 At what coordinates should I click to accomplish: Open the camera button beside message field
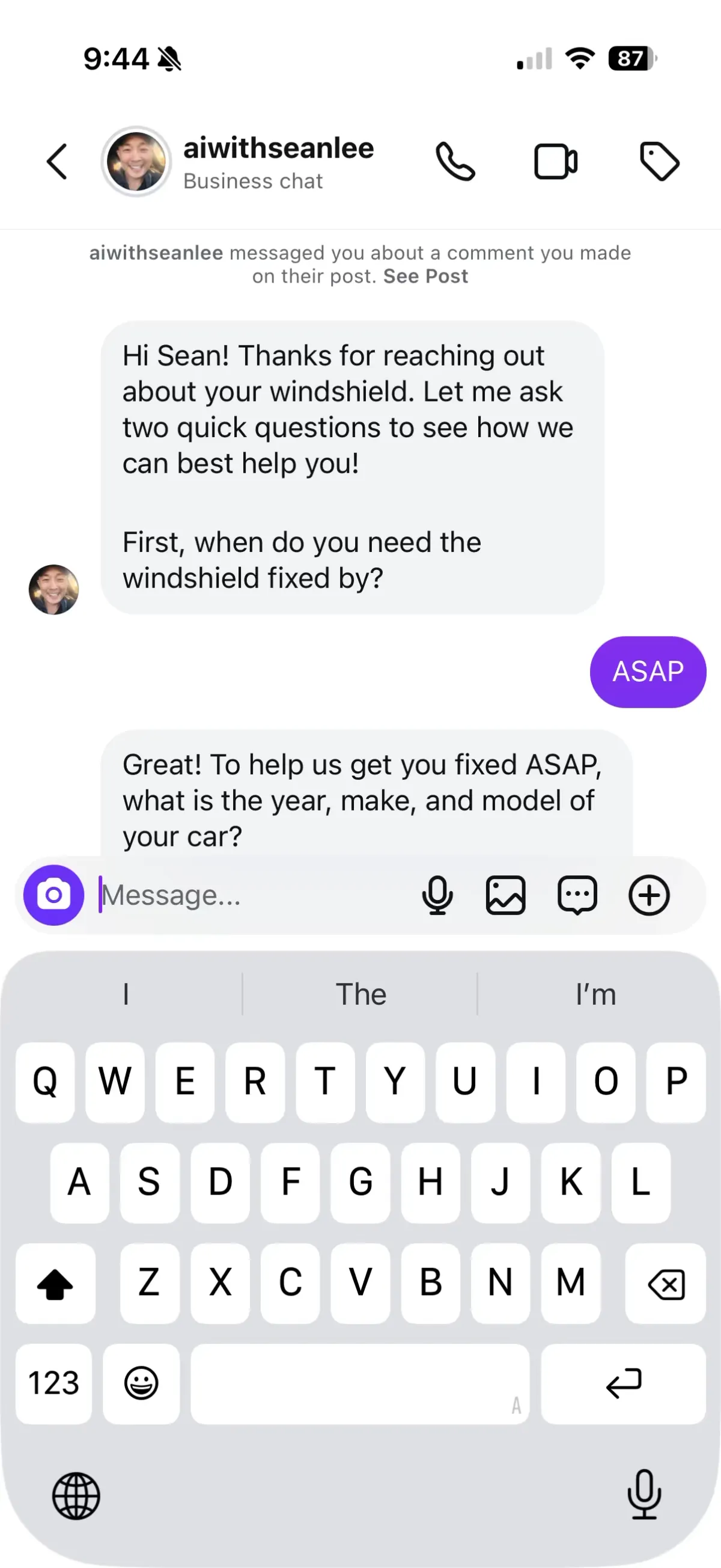[x=53, y=895]
